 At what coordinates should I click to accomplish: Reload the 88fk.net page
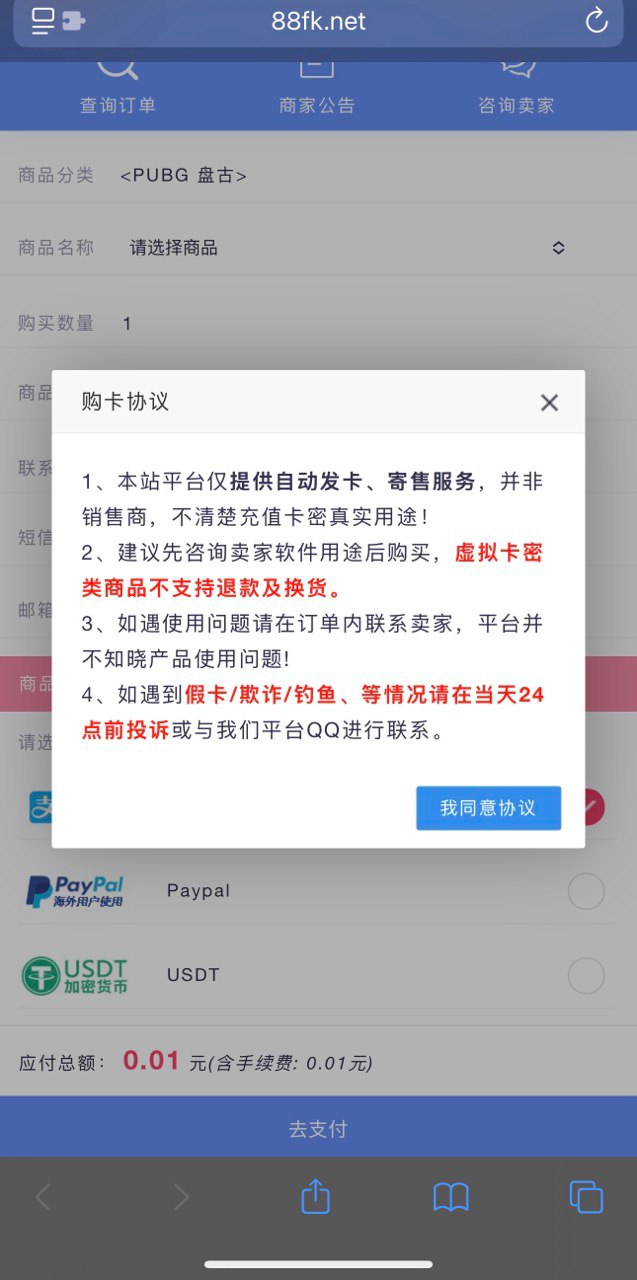click(596, 21)
